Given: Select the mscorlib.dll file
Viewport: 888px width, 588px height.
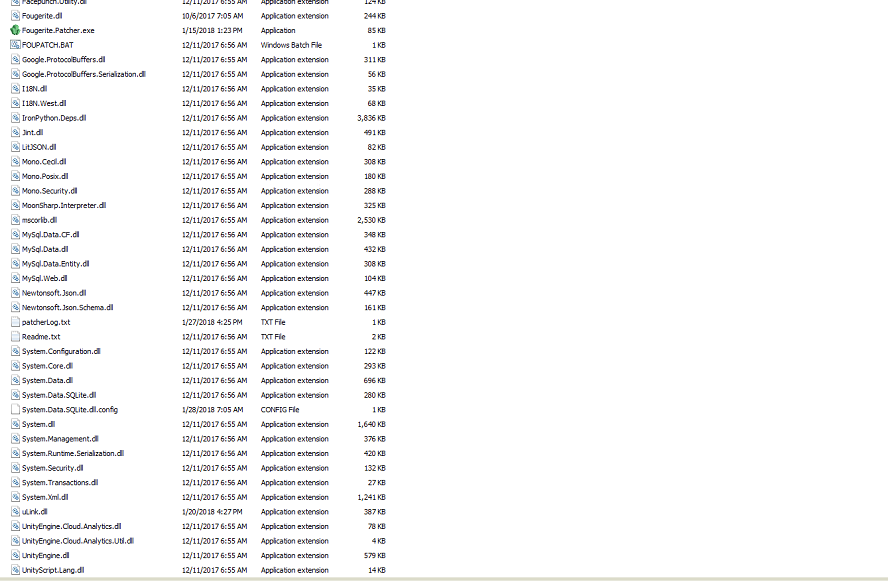Looking at the screenshot, I should 40,220.
